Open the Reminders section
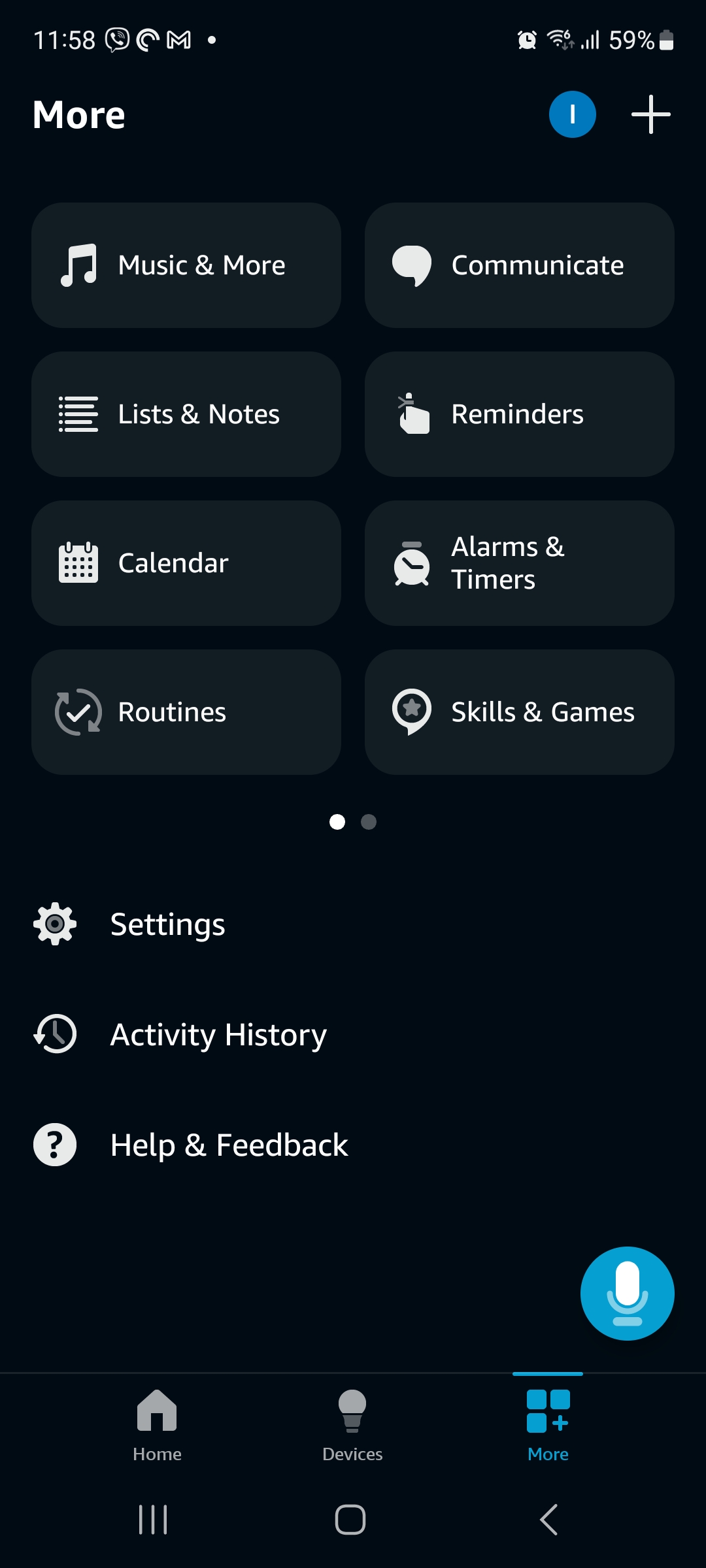This screenshot has width=706, height=1568. (519, 414)
